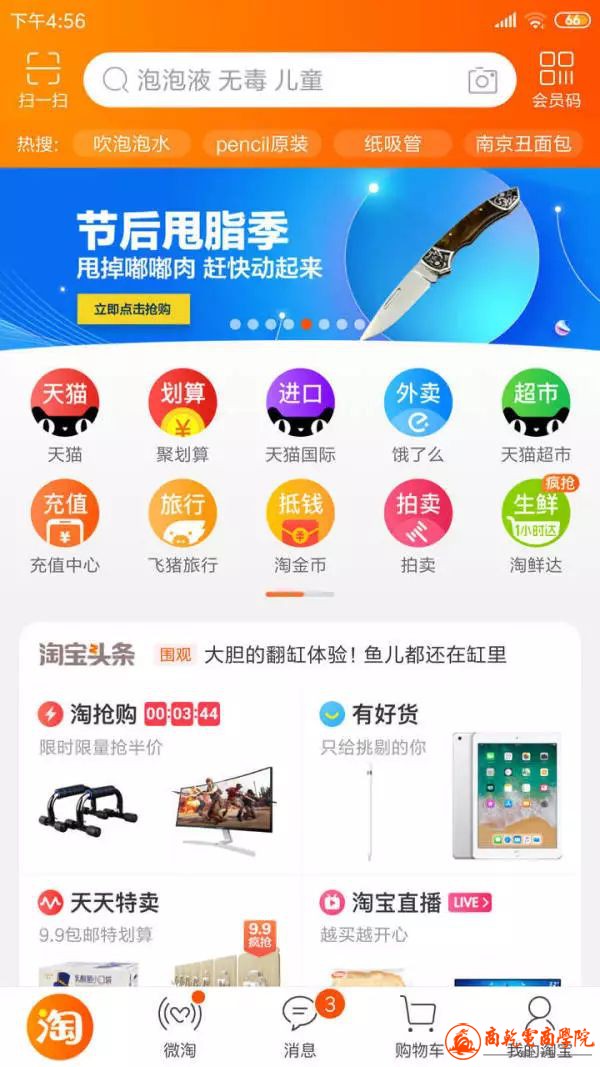Select hot search chip pencil原装
This screenshot has width=600, height=1067.
click(x=262, y=144)
